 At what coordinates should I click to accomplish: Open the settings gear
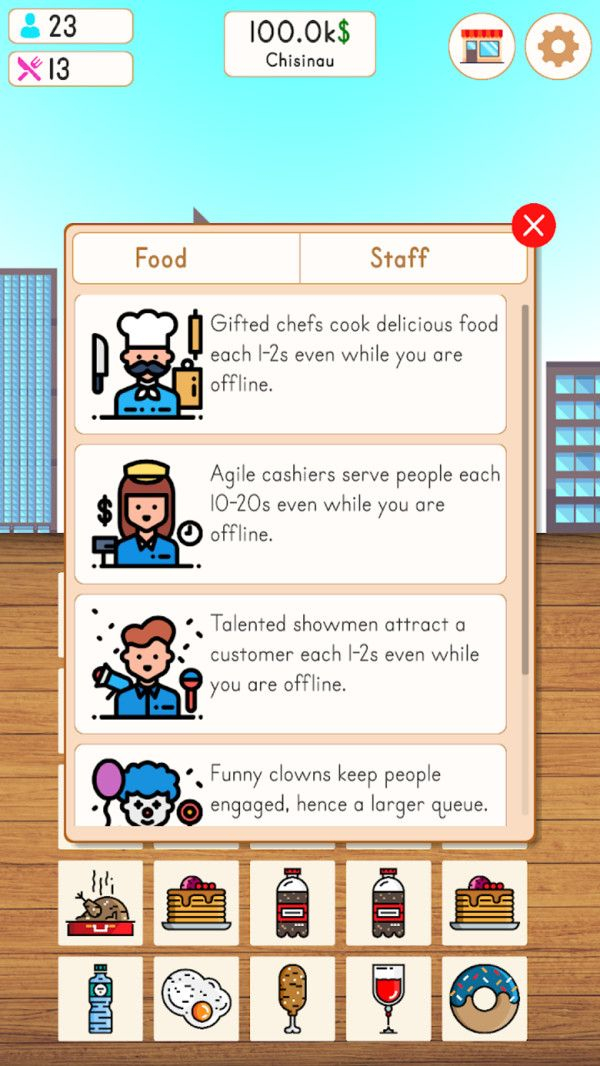coord(558,46)
